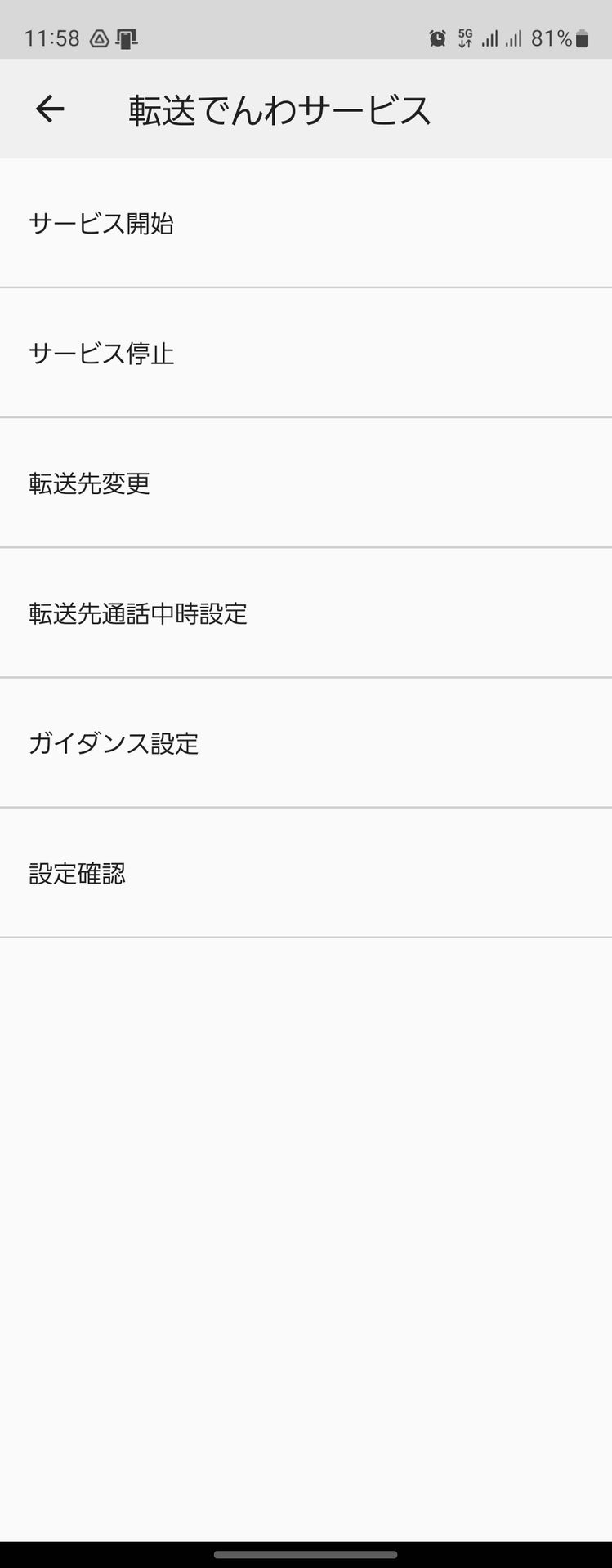Tap the navigation gesture pill at bottom
Screen dimensions: 612x1568
click(306, 1556)
